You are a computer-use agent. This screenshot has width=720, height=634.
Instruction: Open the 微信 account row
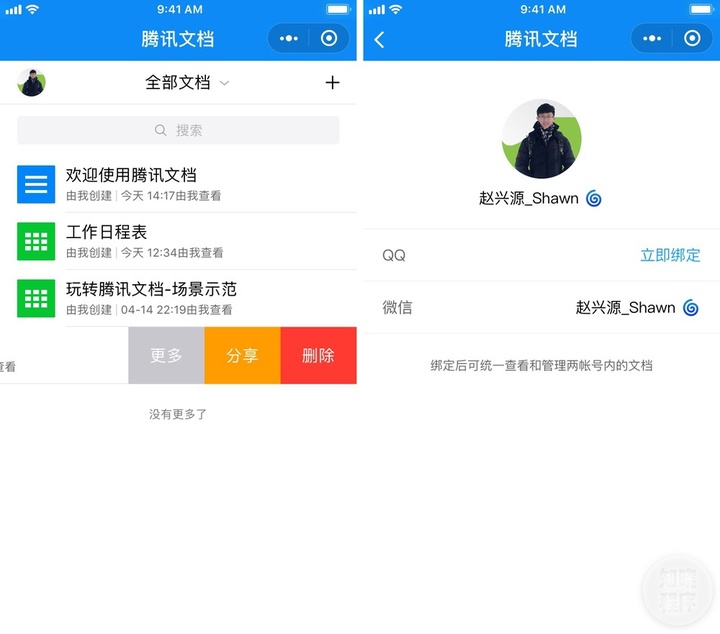540,307
